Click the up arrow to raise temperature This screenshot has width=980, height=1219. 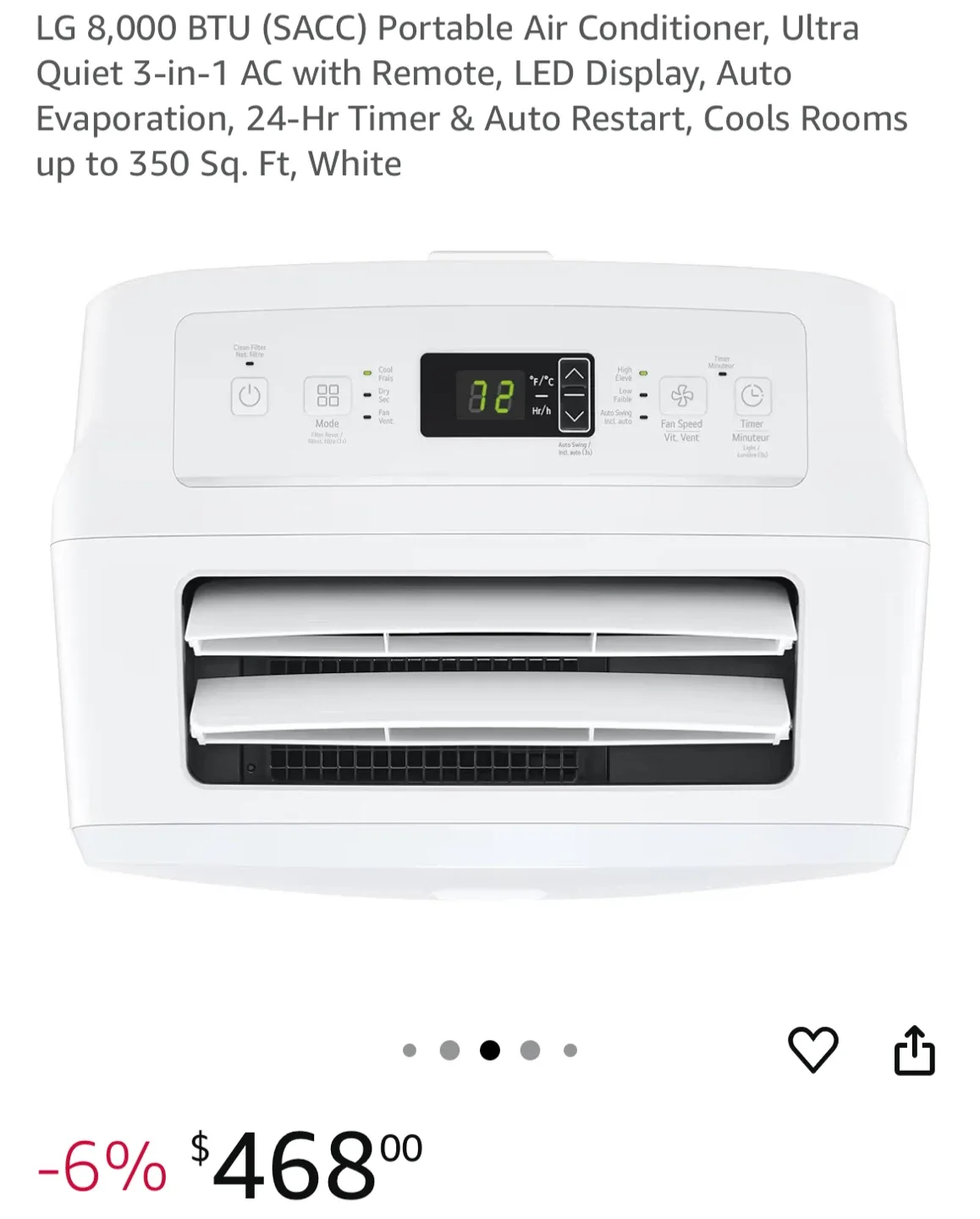tap(572, 372)
